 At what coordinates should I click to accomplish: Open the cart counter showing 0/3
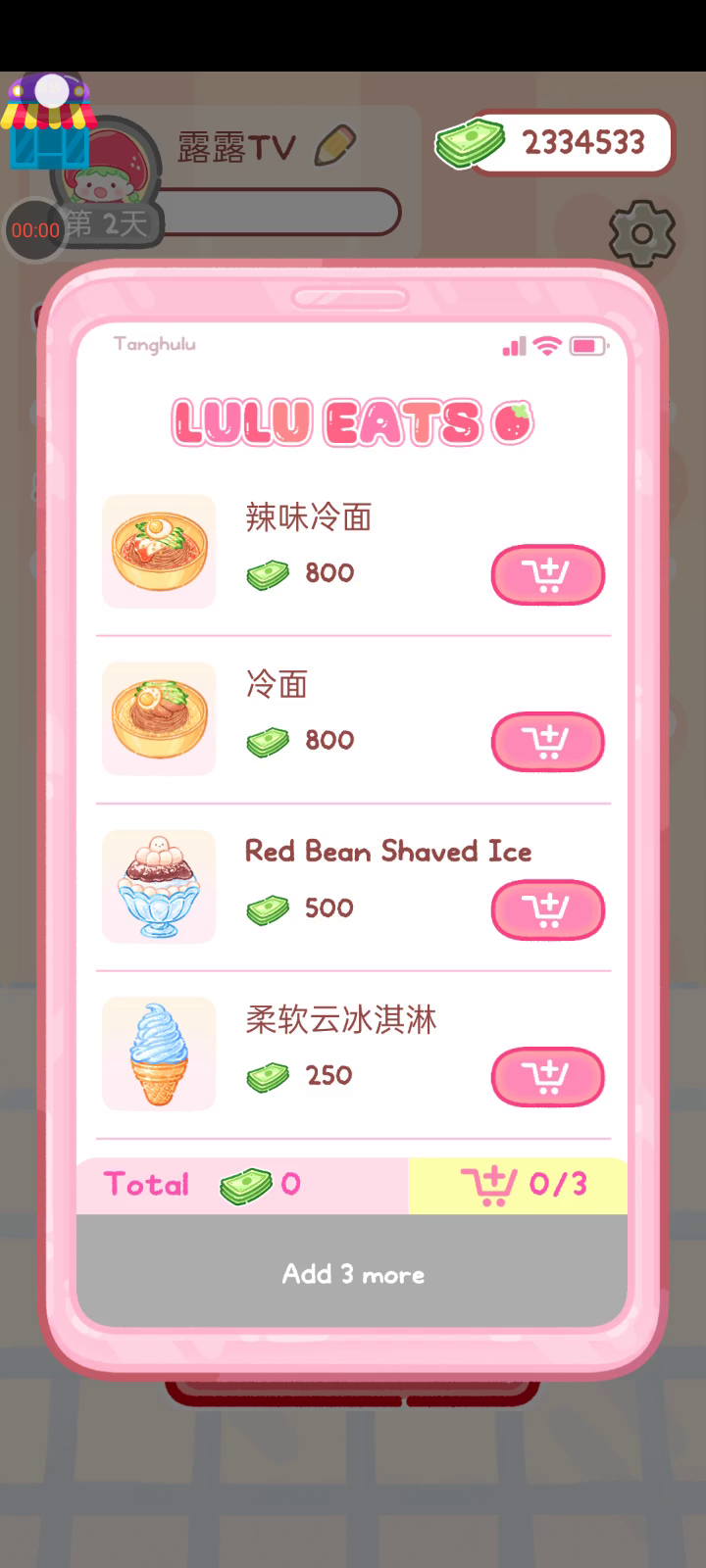[520, 1185]
